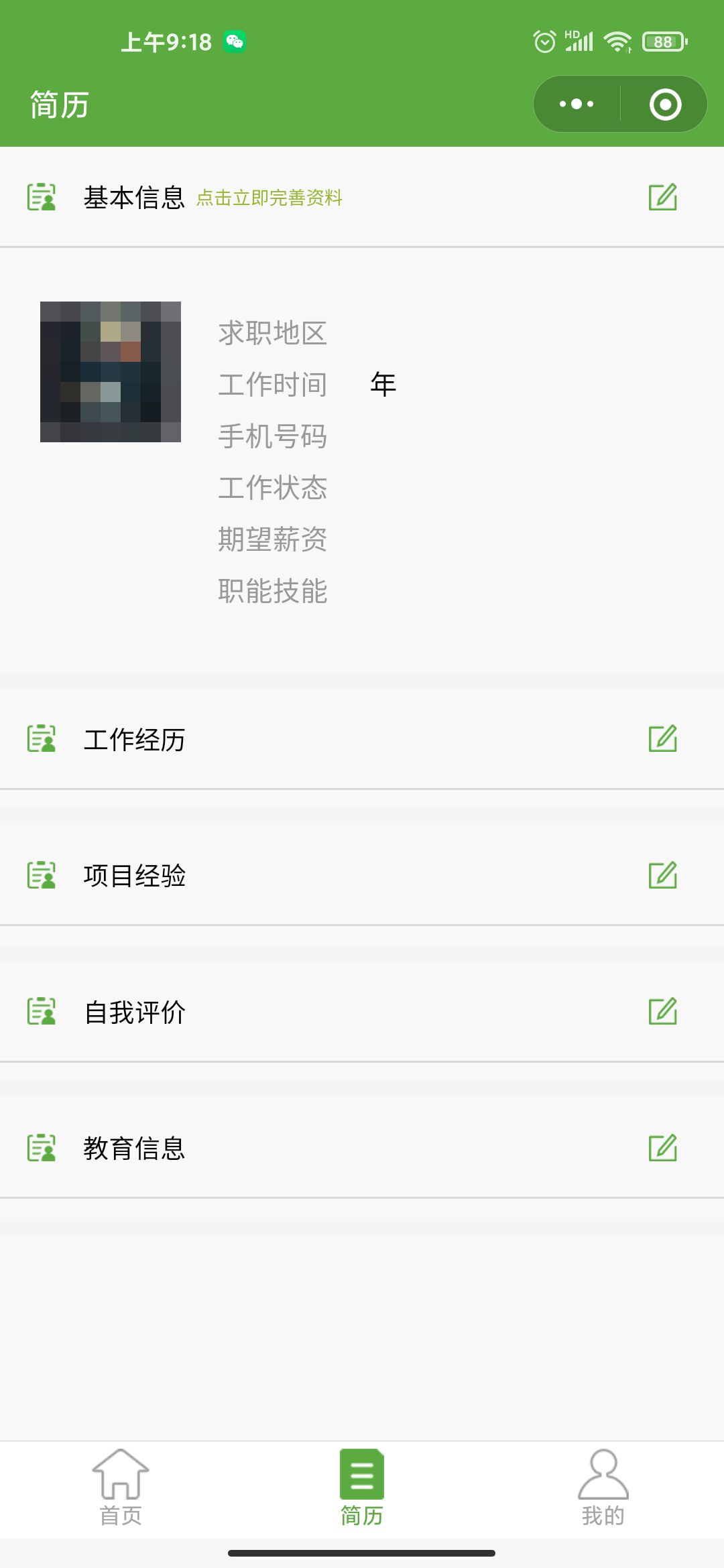The width and height of the screenshot is (724, 1568).
Task: Tap the profile avatar photo
Action: pyautogui.click(x=111, y=372)
